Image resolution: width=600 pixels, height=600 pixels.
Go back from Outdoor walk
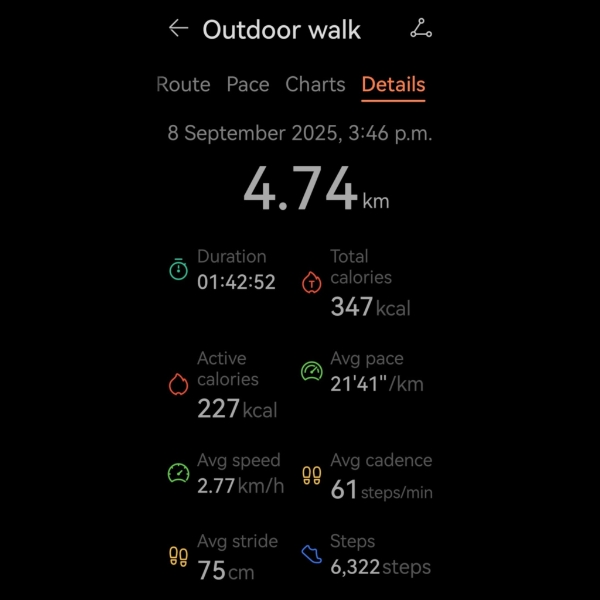click(178, 29)
